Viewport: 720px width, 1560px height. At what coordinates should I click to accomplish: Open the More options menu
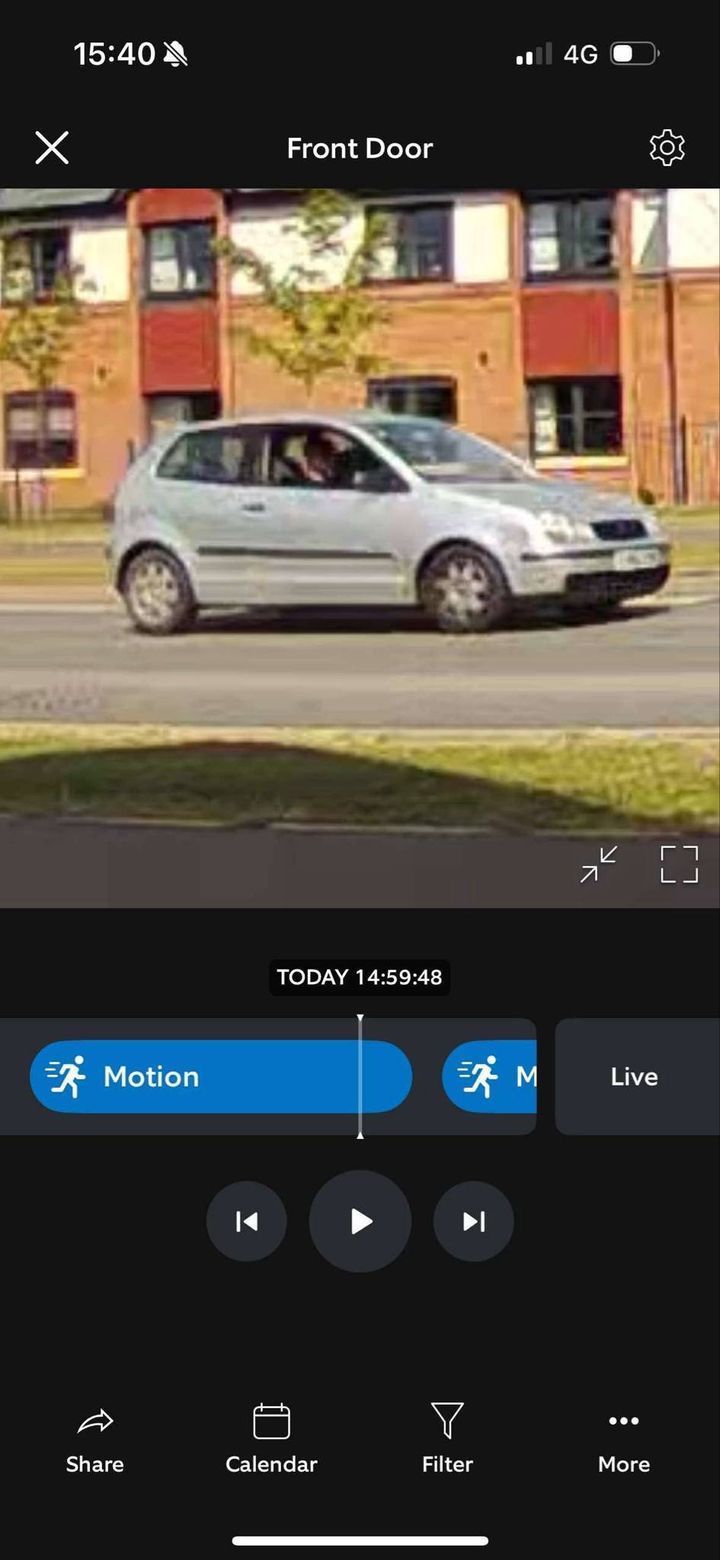pos(624,1440)
